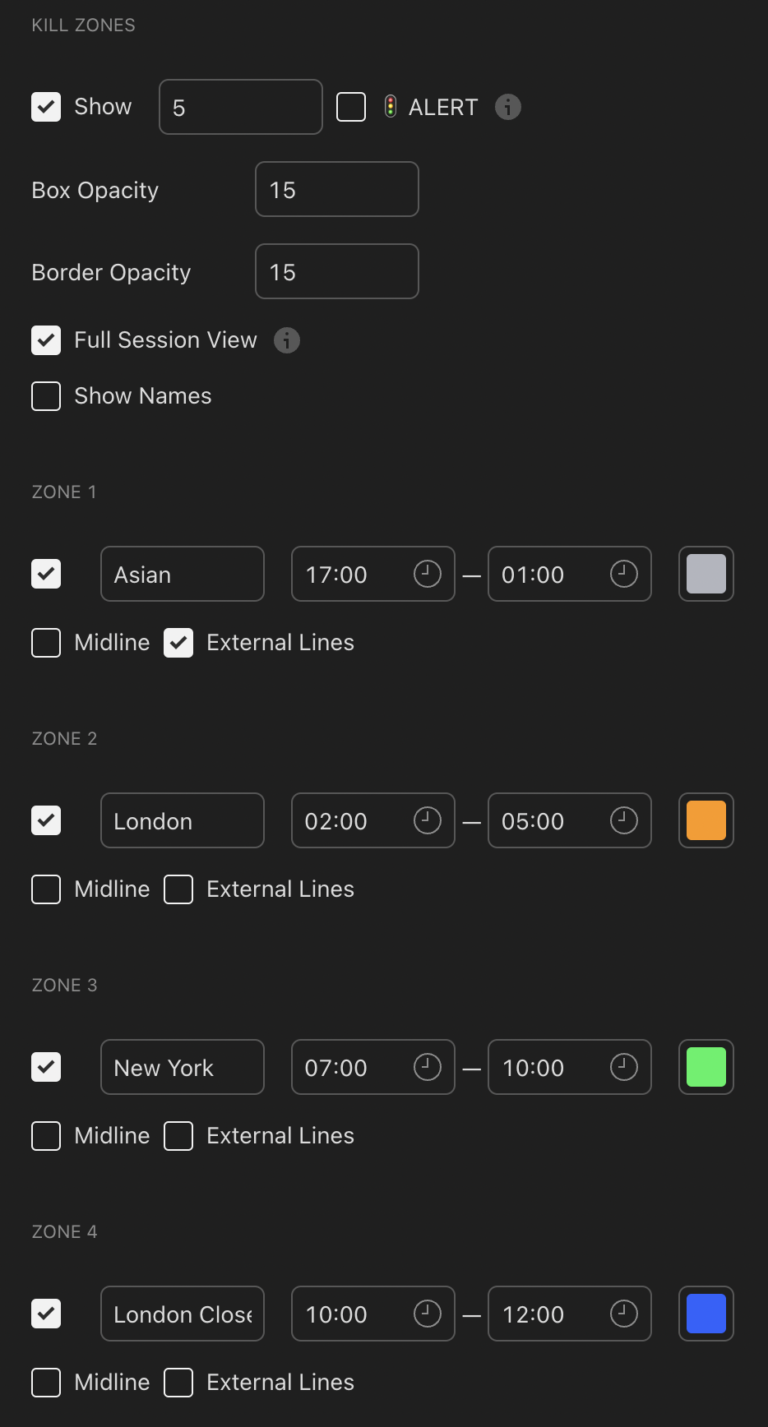Open the clock picker for Asian start time

[x=427, y=574]
